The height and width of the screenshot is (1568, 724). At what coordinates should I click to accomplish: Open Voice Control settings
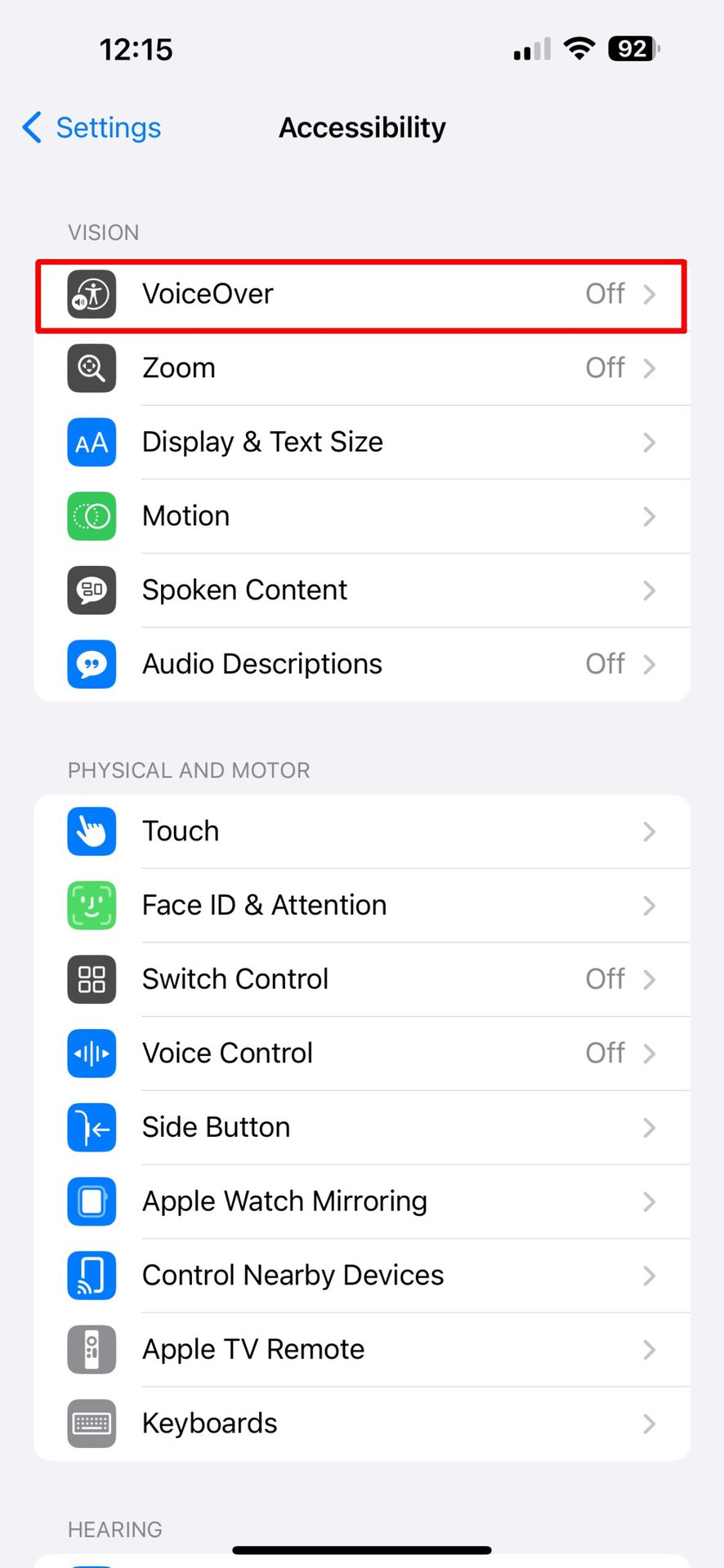pos(361,1053)
